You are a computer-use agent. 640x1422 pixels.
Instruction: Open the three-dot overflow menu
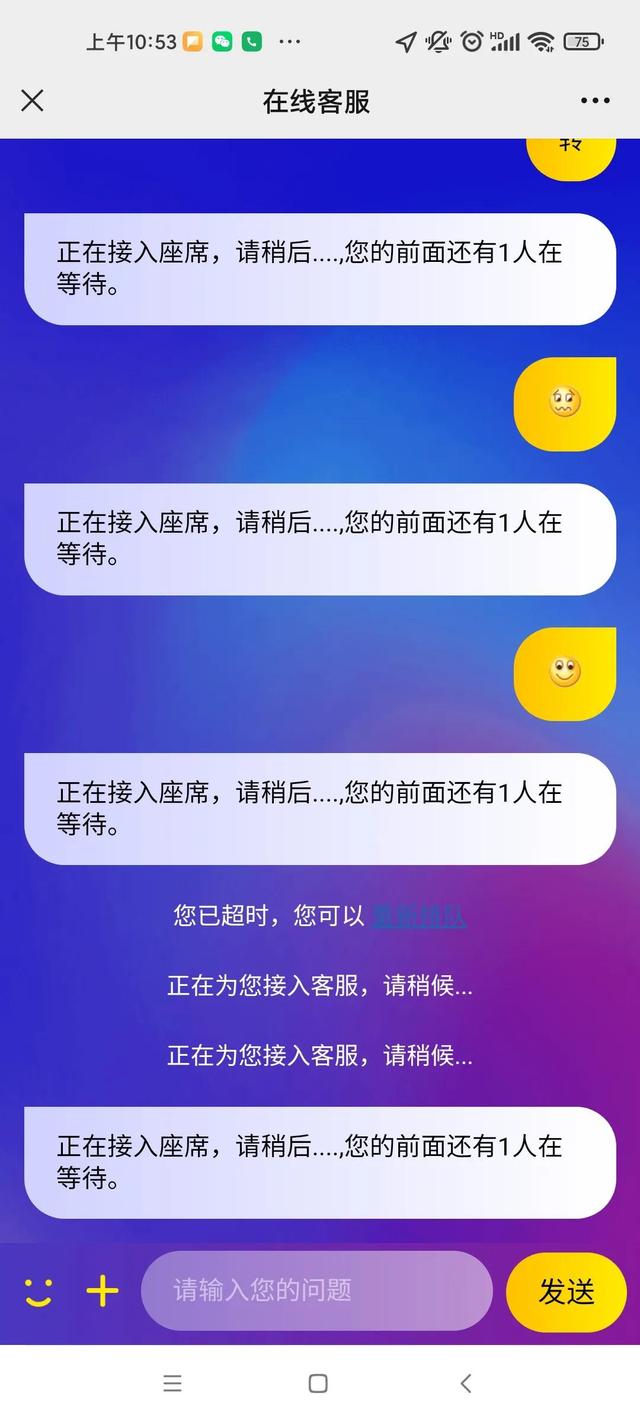point(595,101)
